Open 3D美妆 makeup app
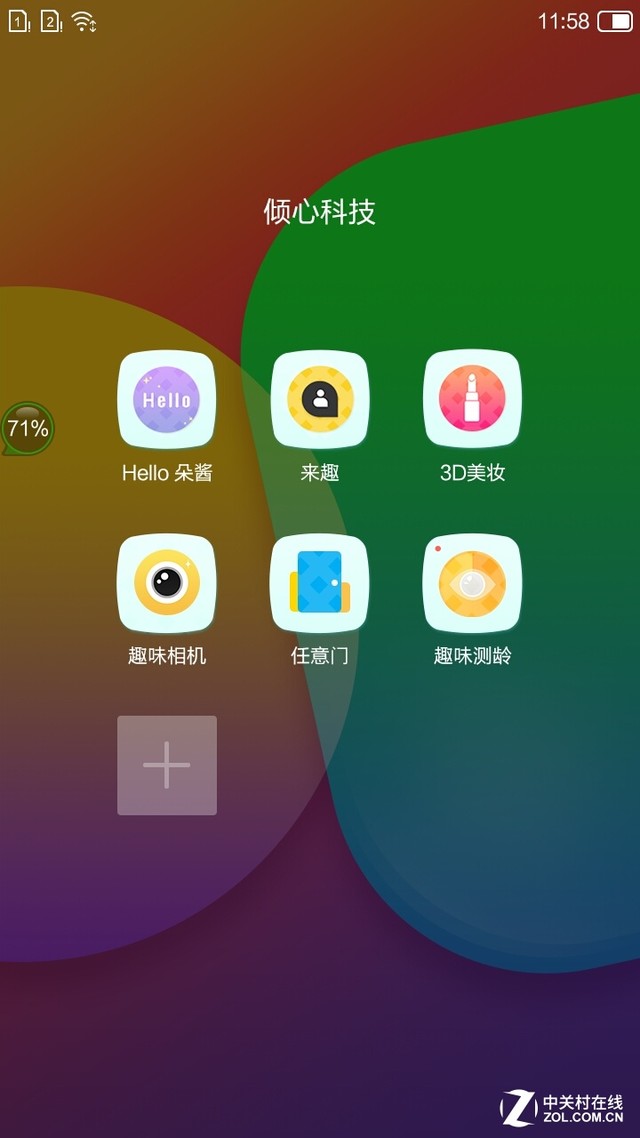This screenshot has height=1138, width=640. click(x=473, y=400)
